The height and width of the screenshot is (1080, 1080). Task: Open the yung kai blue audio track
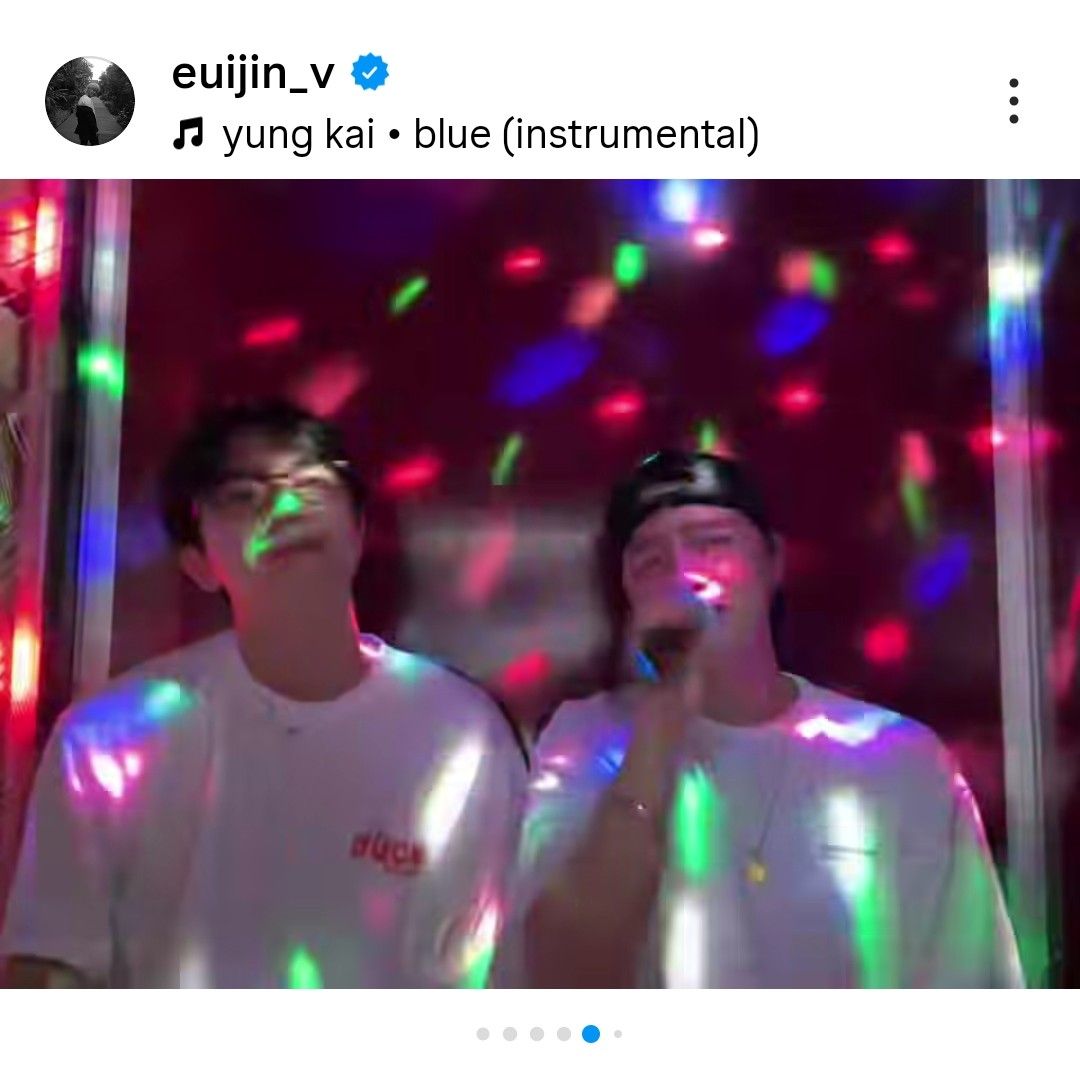(x=488, y=134)
